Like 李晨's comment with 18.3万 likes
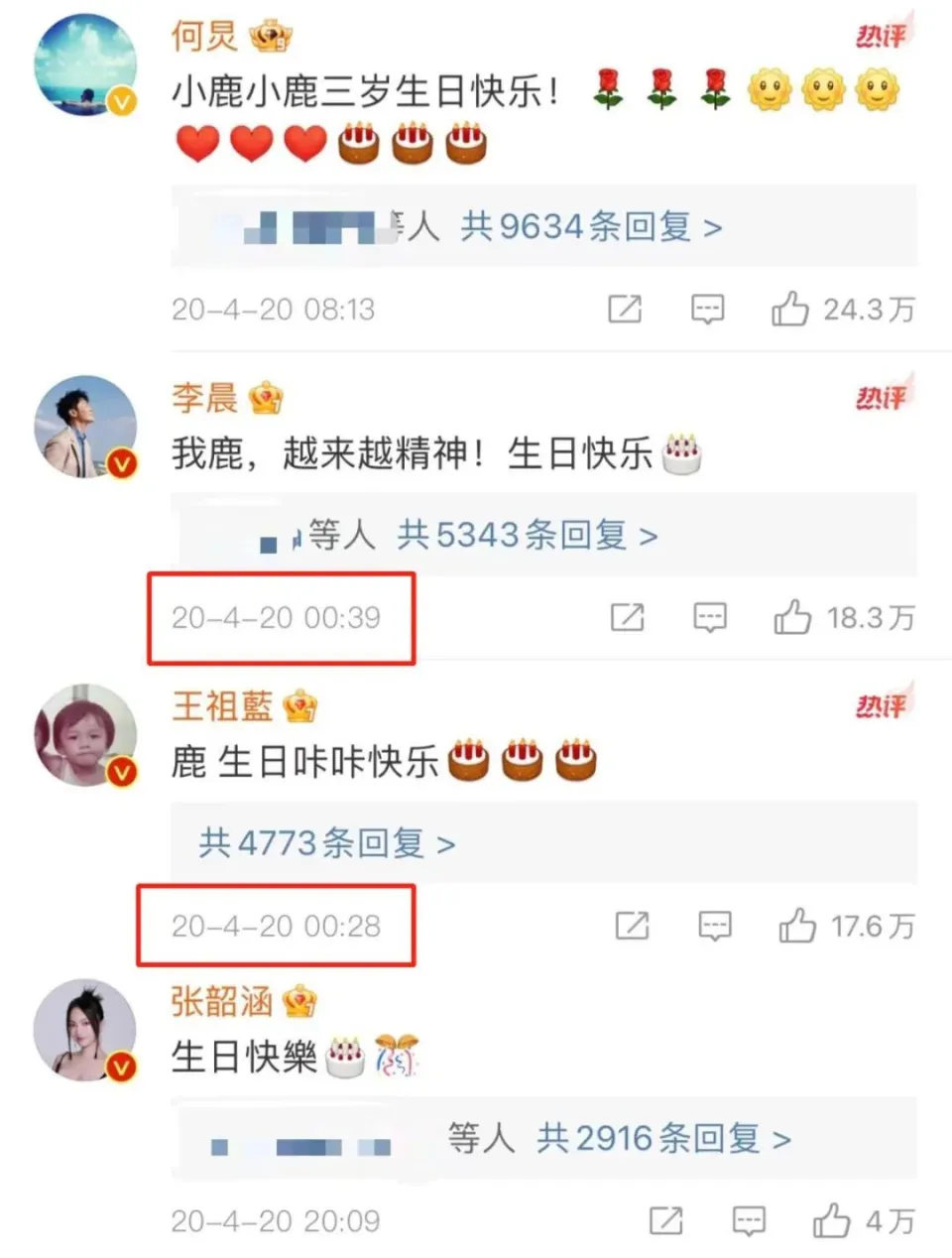Screen dimensions: 952x1258 tap(792, 618)
